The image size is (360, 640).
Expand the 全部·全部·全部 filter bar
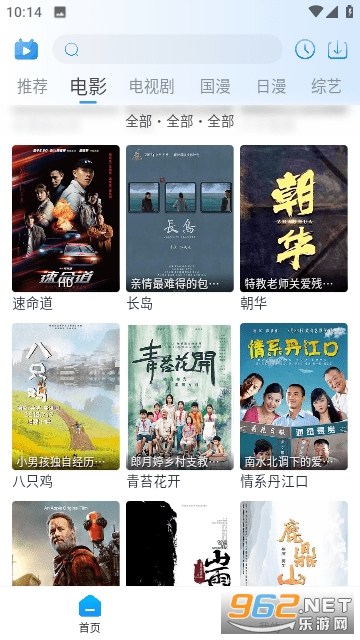tap(180, 121)
